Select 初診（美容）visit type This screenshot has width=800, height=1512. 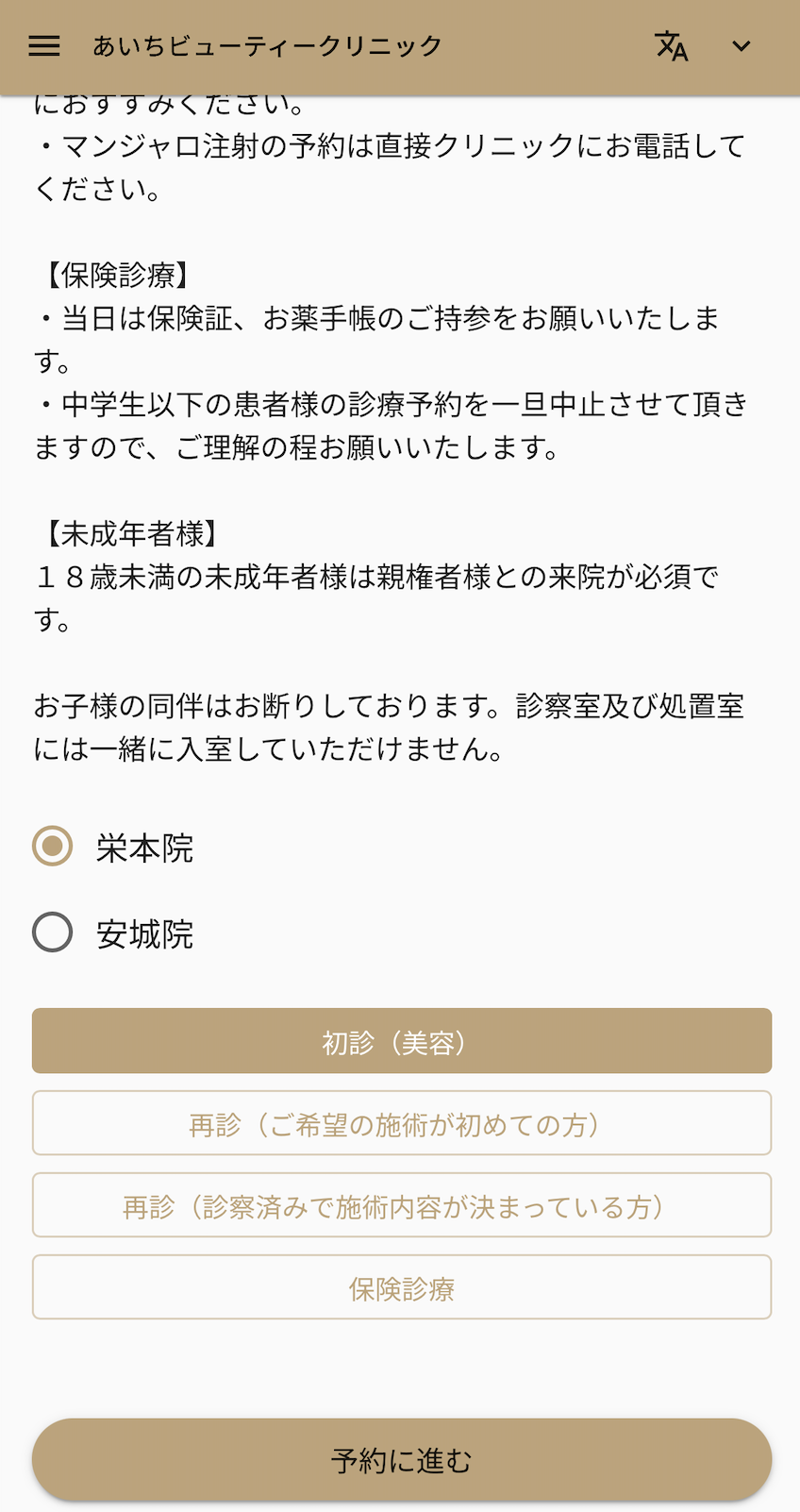[402, 1041]
